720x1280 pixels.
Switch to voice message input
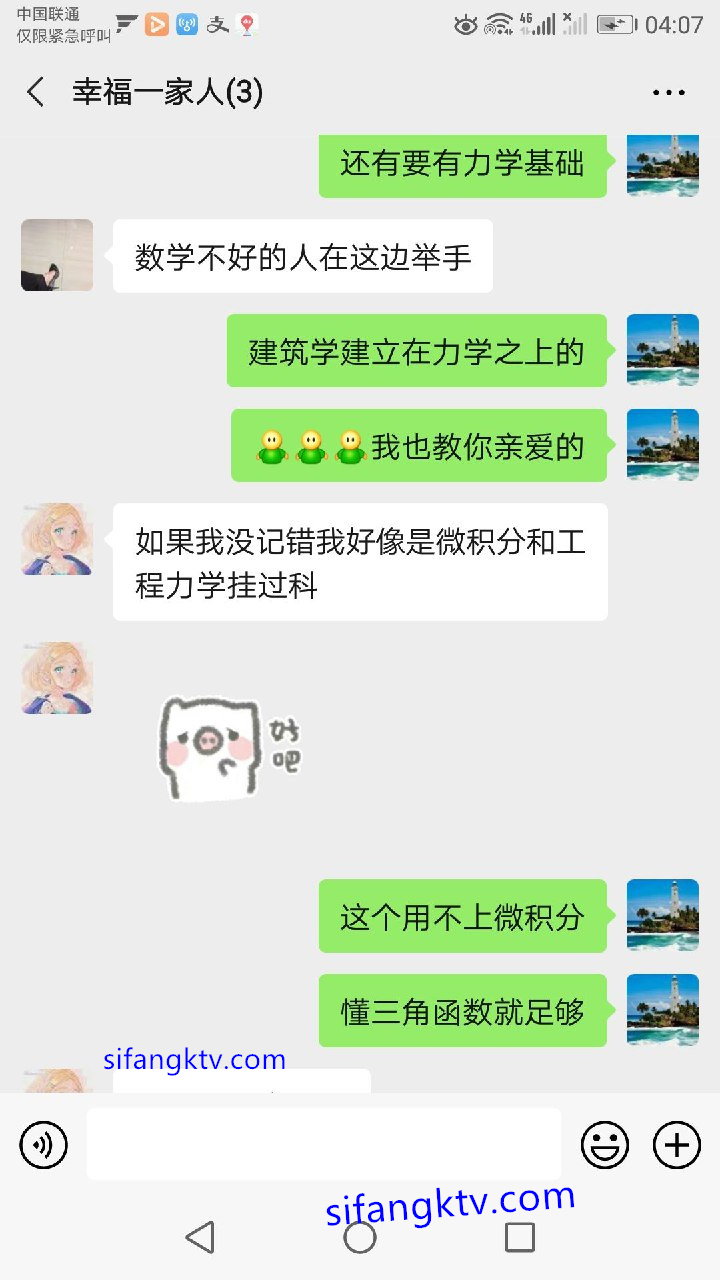(44, 1144)
